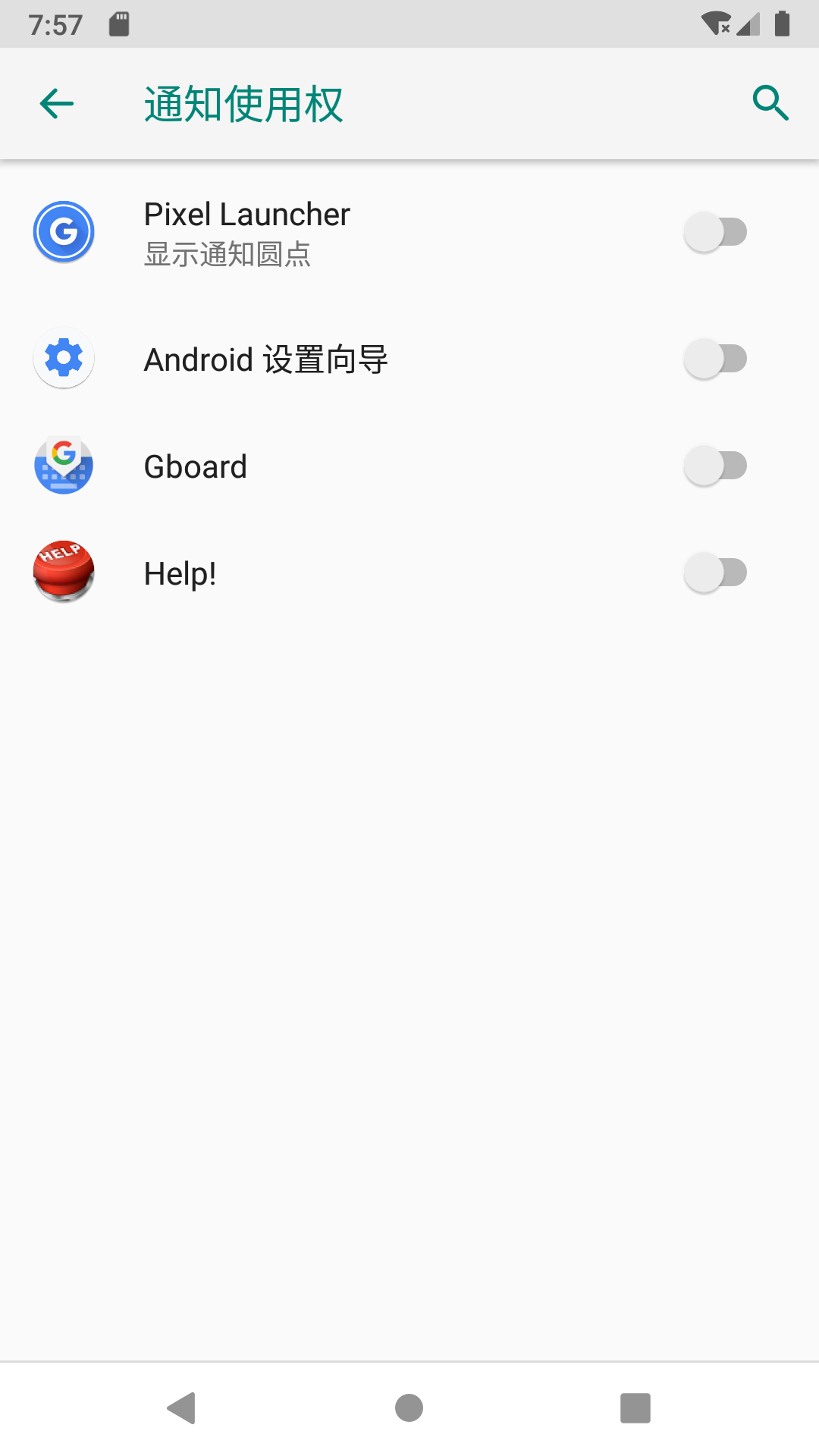
Task: Go back from 通知使用权 screen
Action: click(x=57, y=104)
